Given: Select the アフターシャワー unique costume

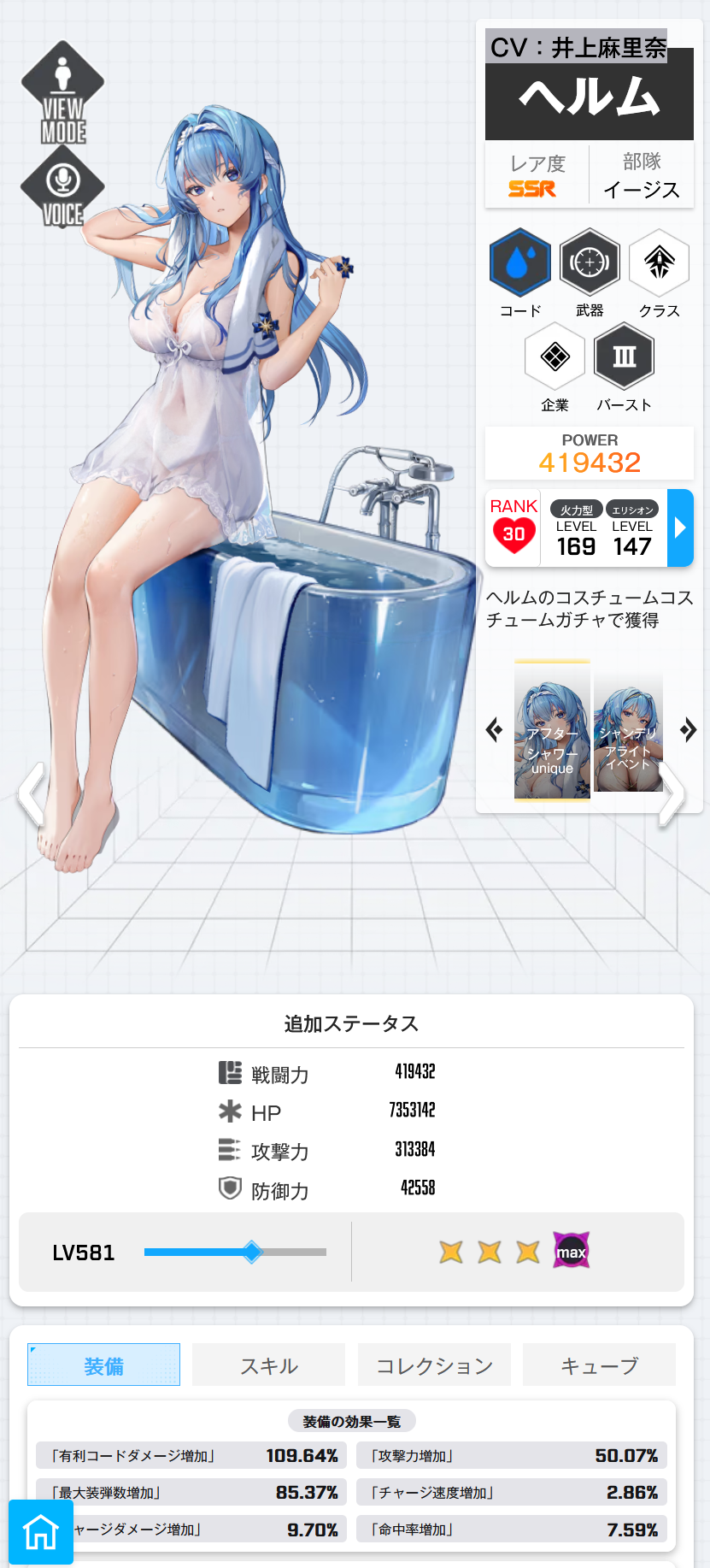Looking at the screenshot, I should [x=552, y=731].
